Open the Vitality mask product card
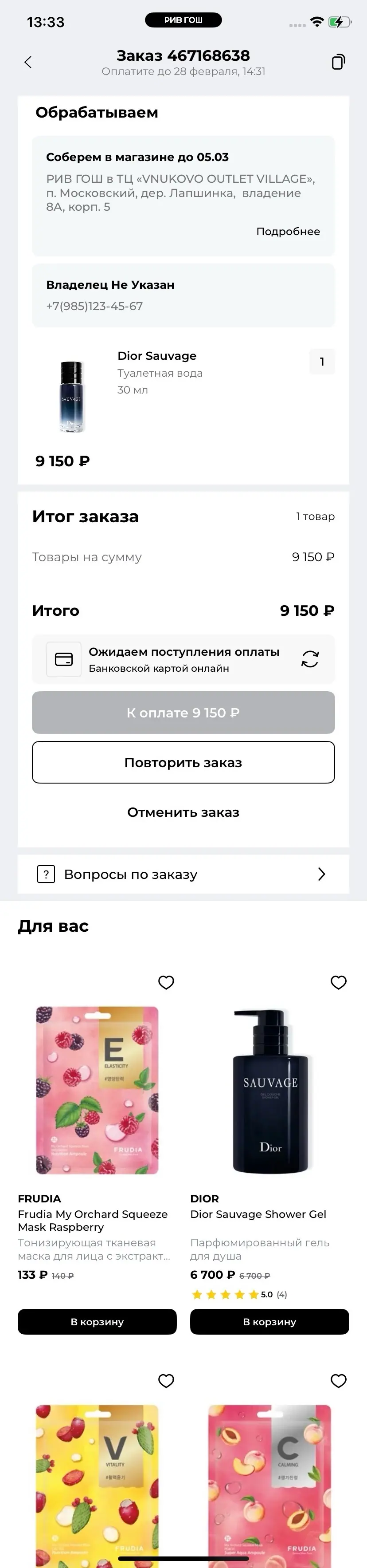 [97, 1479]
